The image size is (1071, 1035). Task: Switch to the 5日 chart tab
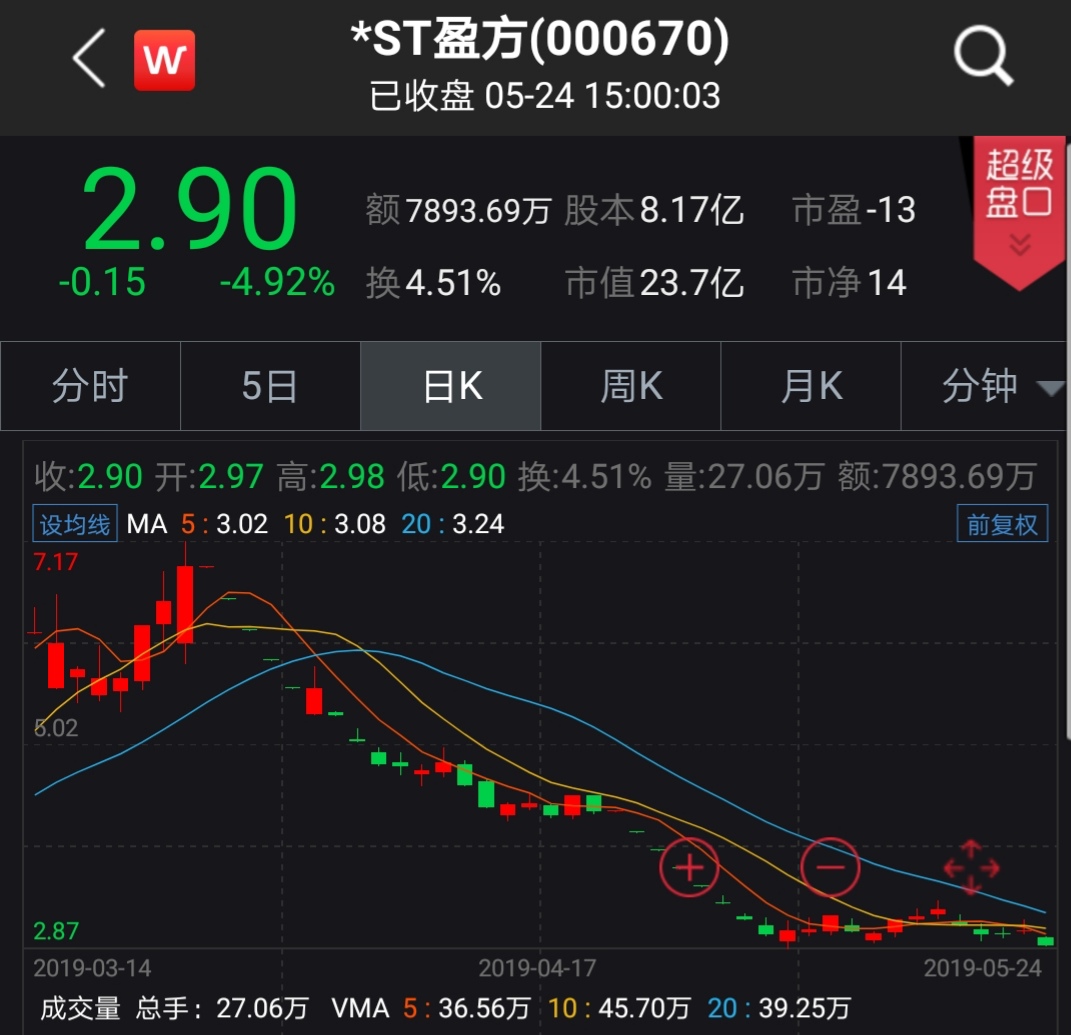270,386
